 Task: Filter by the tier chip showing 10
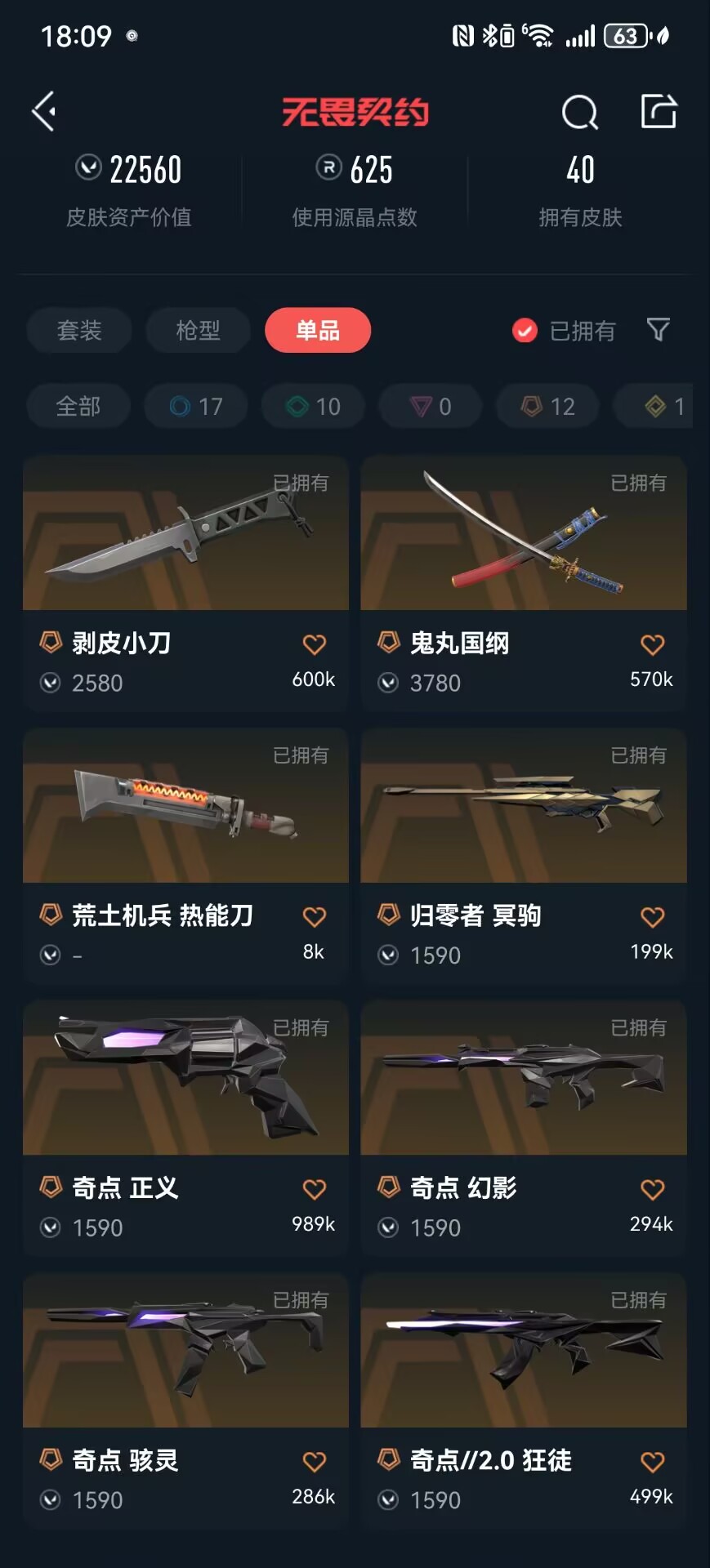(313, 406)
